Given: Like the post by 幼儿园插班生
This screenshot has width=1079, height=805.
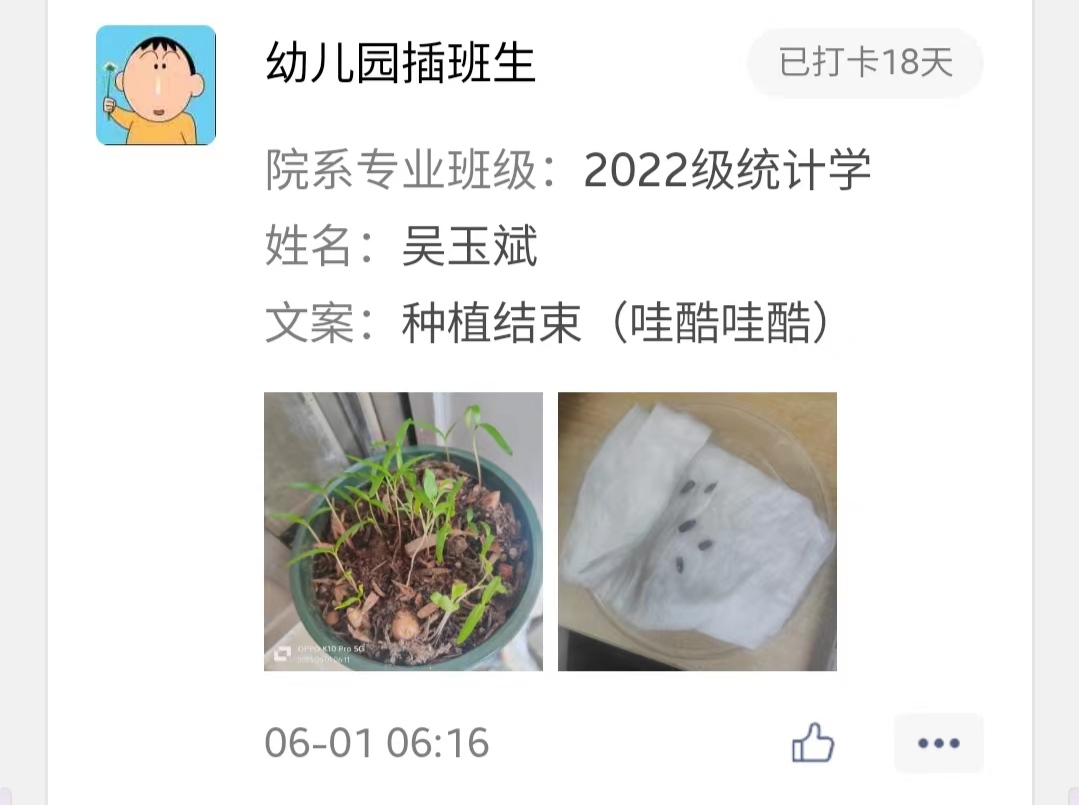Looking at the screenshot, I should [x=812, y=743].
